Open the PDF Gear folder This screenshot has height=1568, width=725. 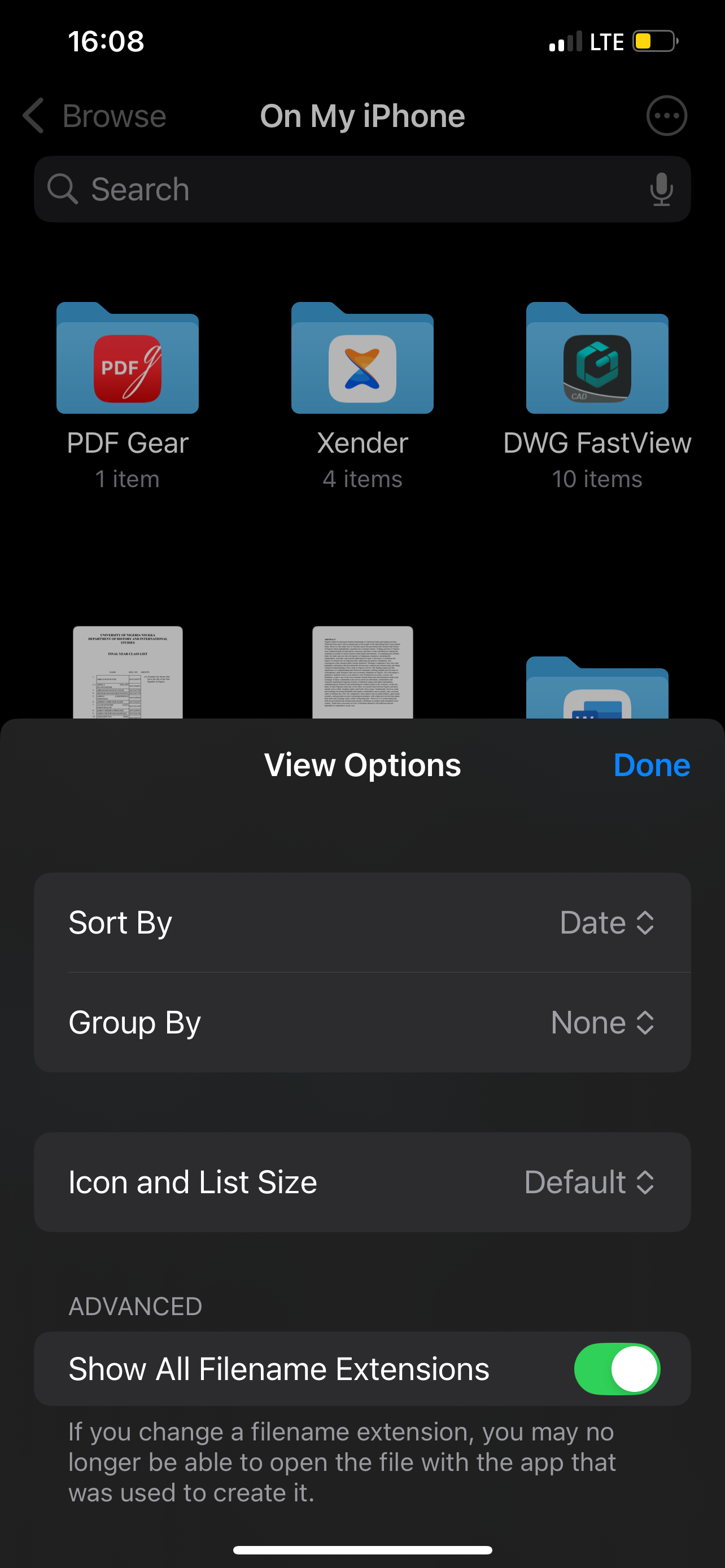[128, 359]
